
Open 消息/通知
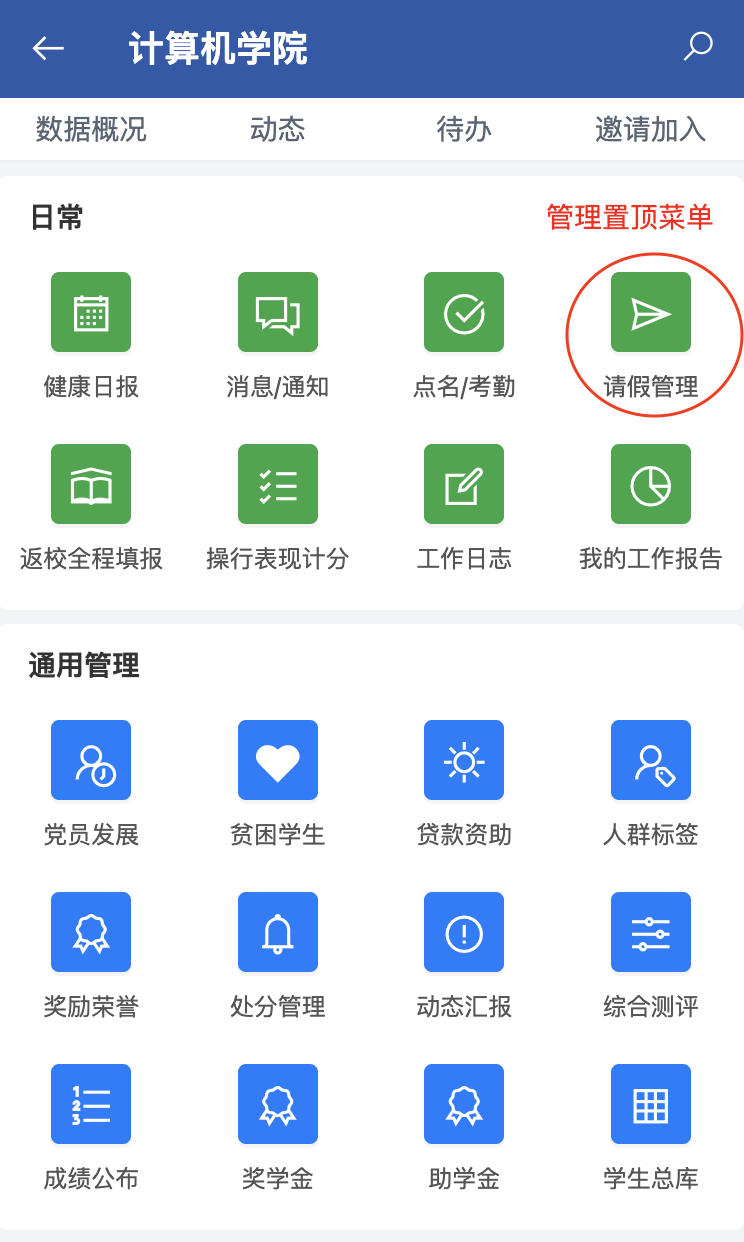[278, 313]
